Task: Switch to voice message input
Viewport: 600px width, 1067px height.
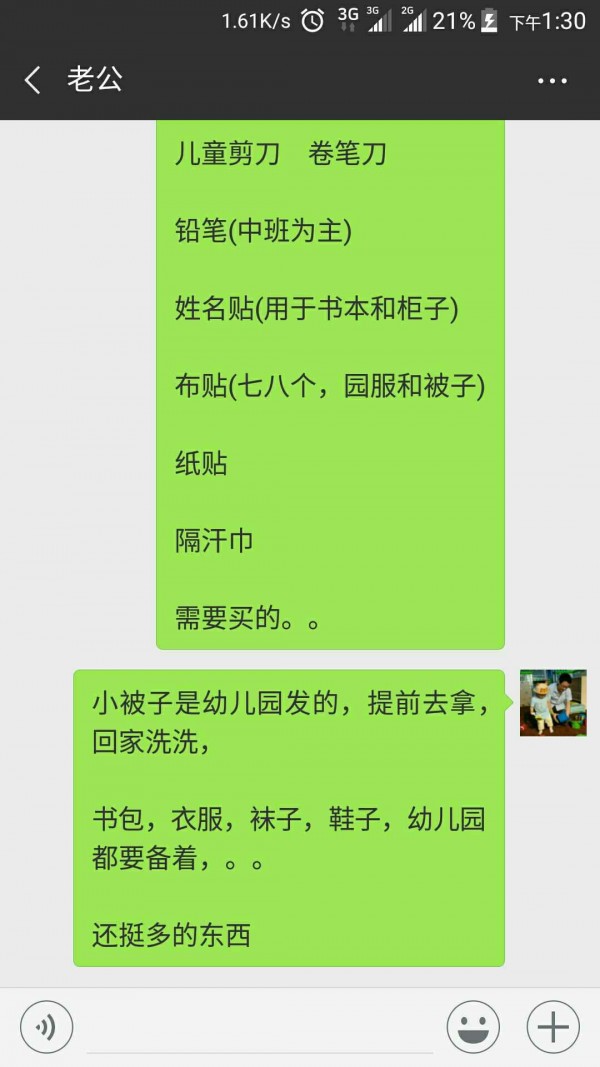Action: (46, 1027)
